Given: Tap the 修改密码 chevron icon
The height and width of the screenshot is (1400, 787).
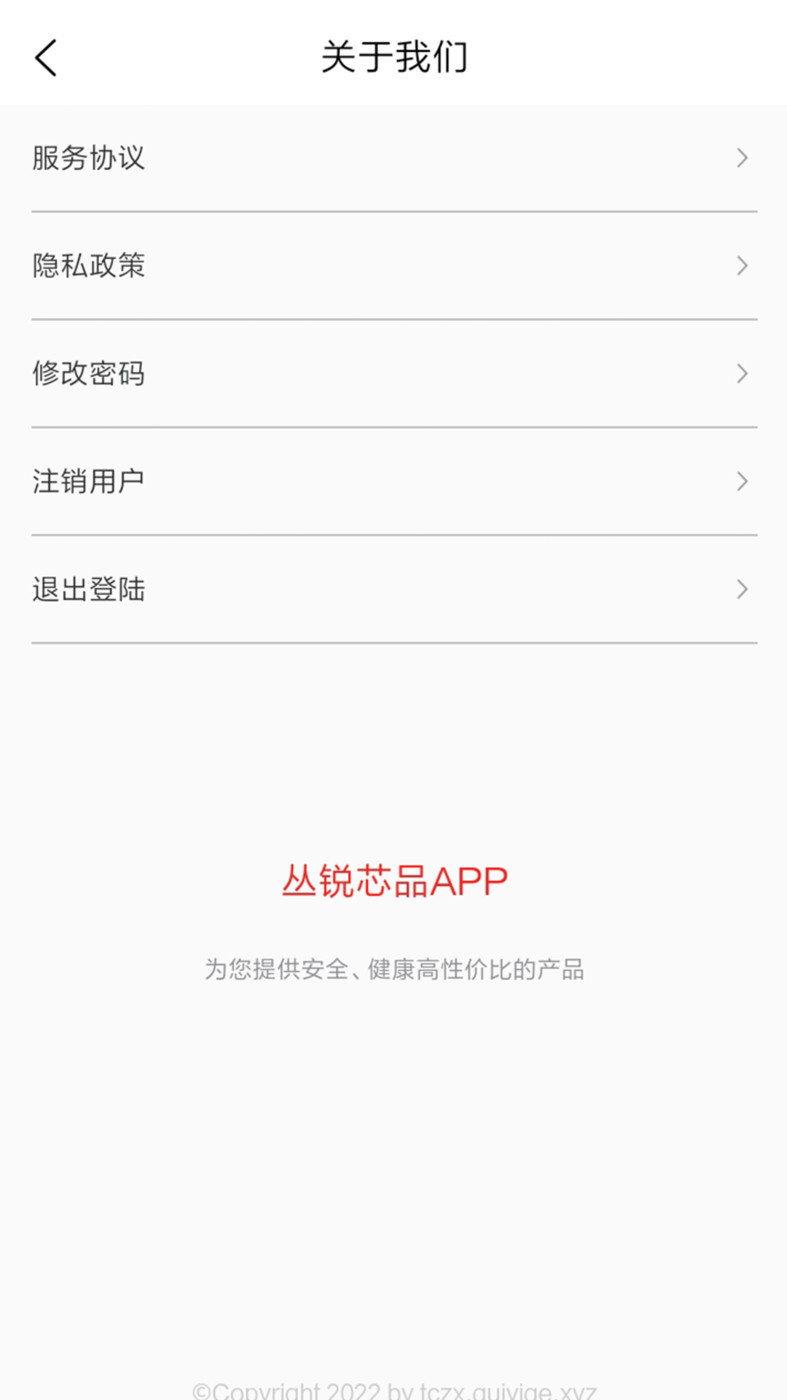Looking at the screenshot, I should point(741,373).
